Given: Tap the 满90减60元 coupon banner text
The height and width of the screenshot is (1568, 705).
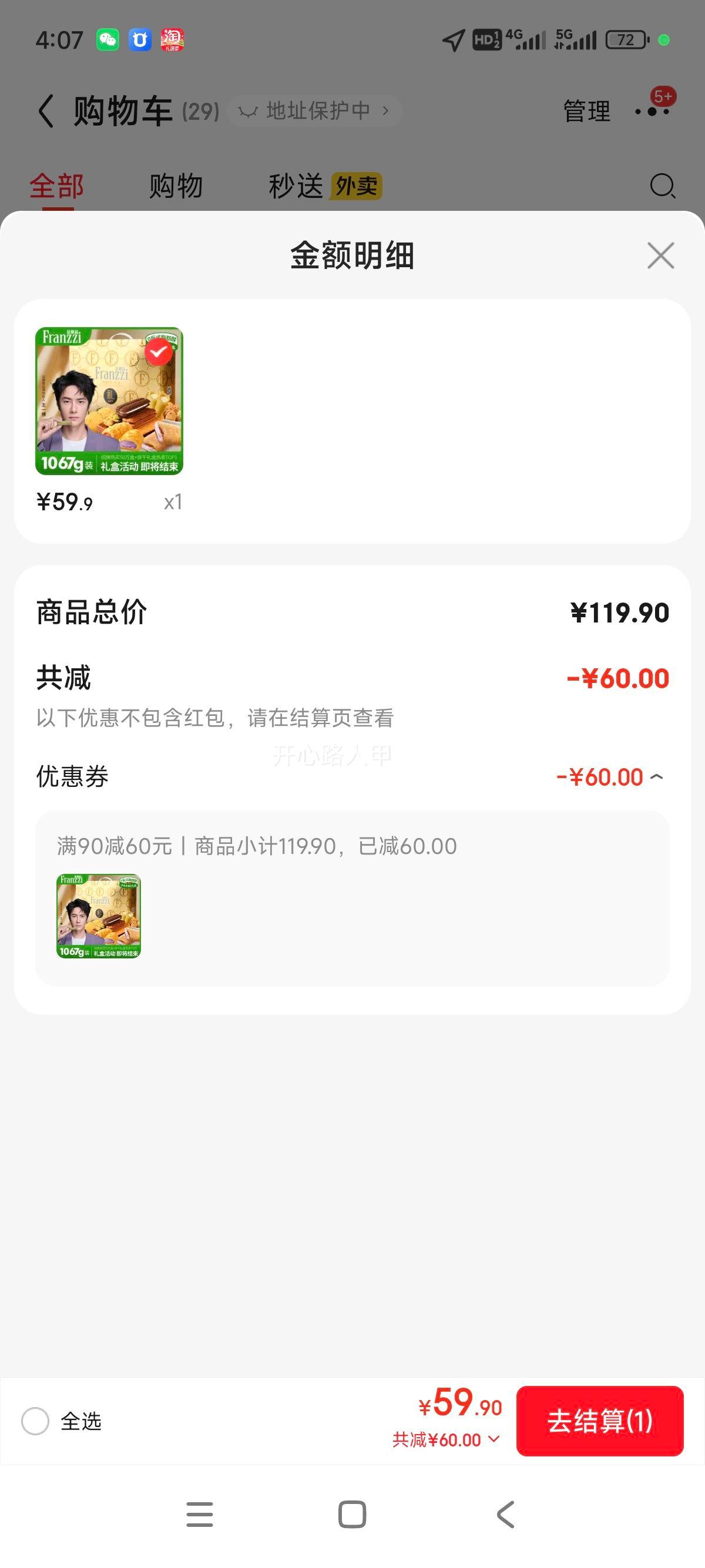Looking at the screenshot, I should pyautogui.click(x=256, y=846).
